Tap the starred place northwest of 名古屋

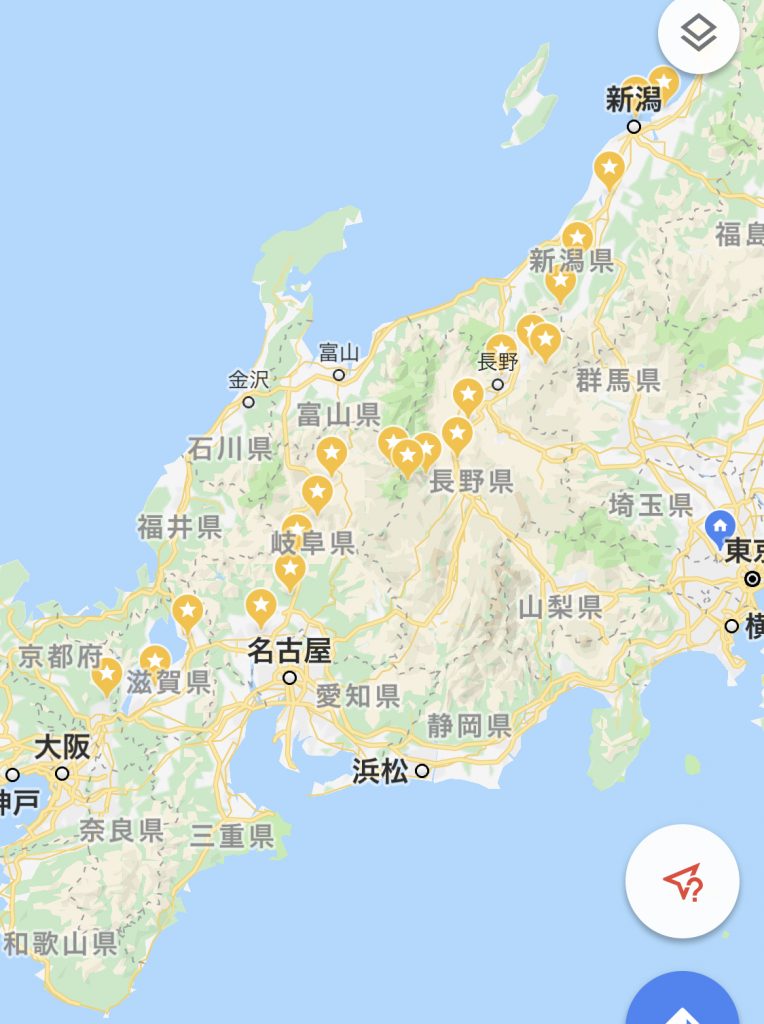[261, 606]
